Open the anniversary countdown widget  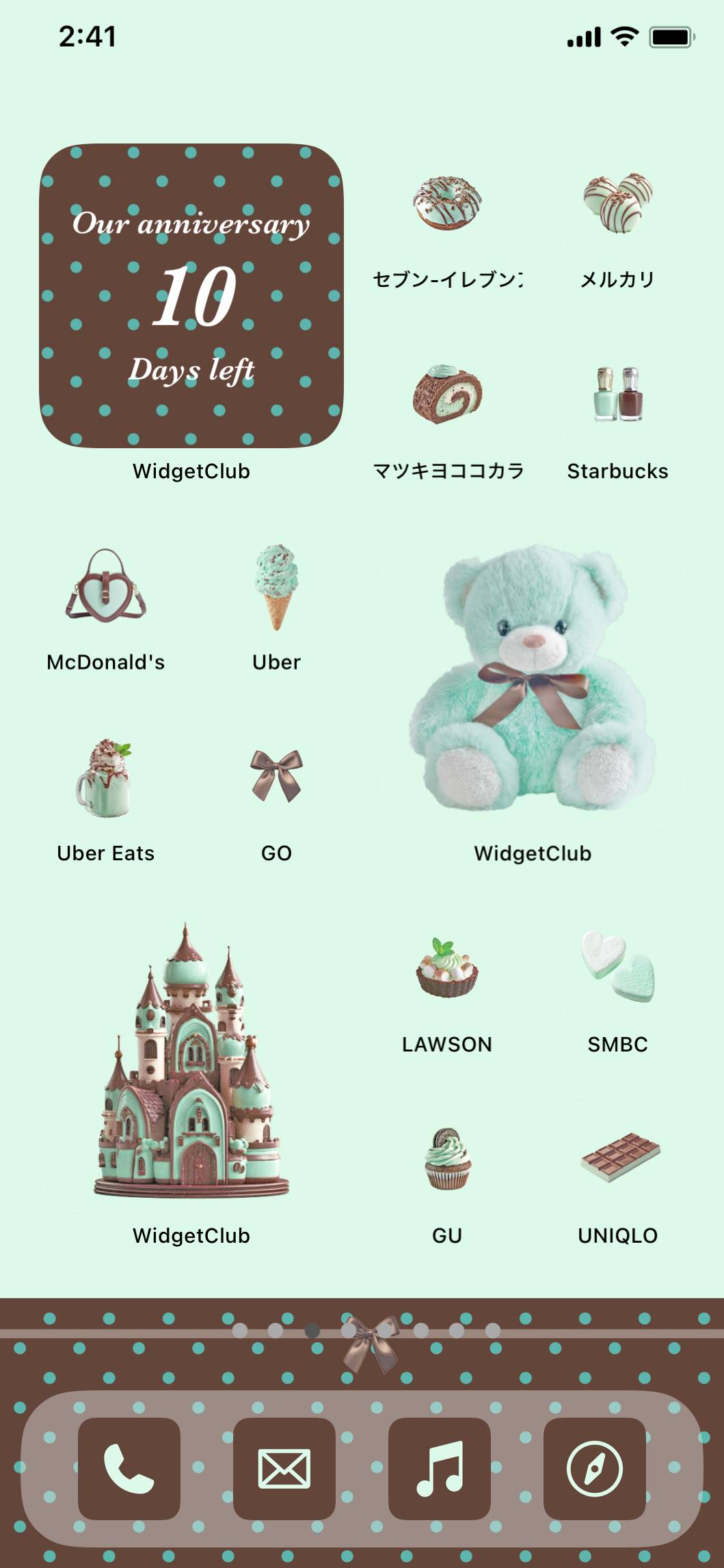pos(191,295)
